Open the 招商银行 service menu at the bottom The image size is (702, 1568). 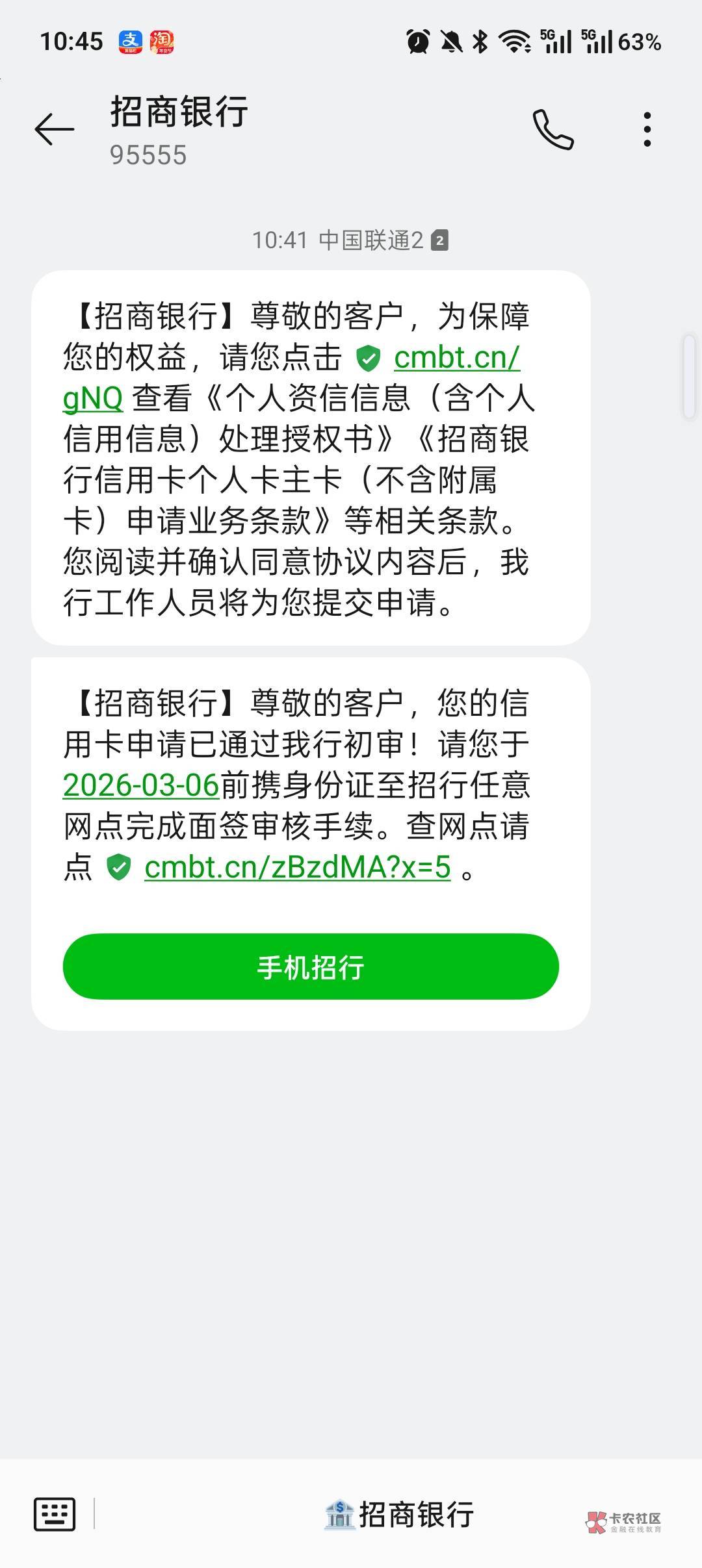click(x=399, y=1514)
